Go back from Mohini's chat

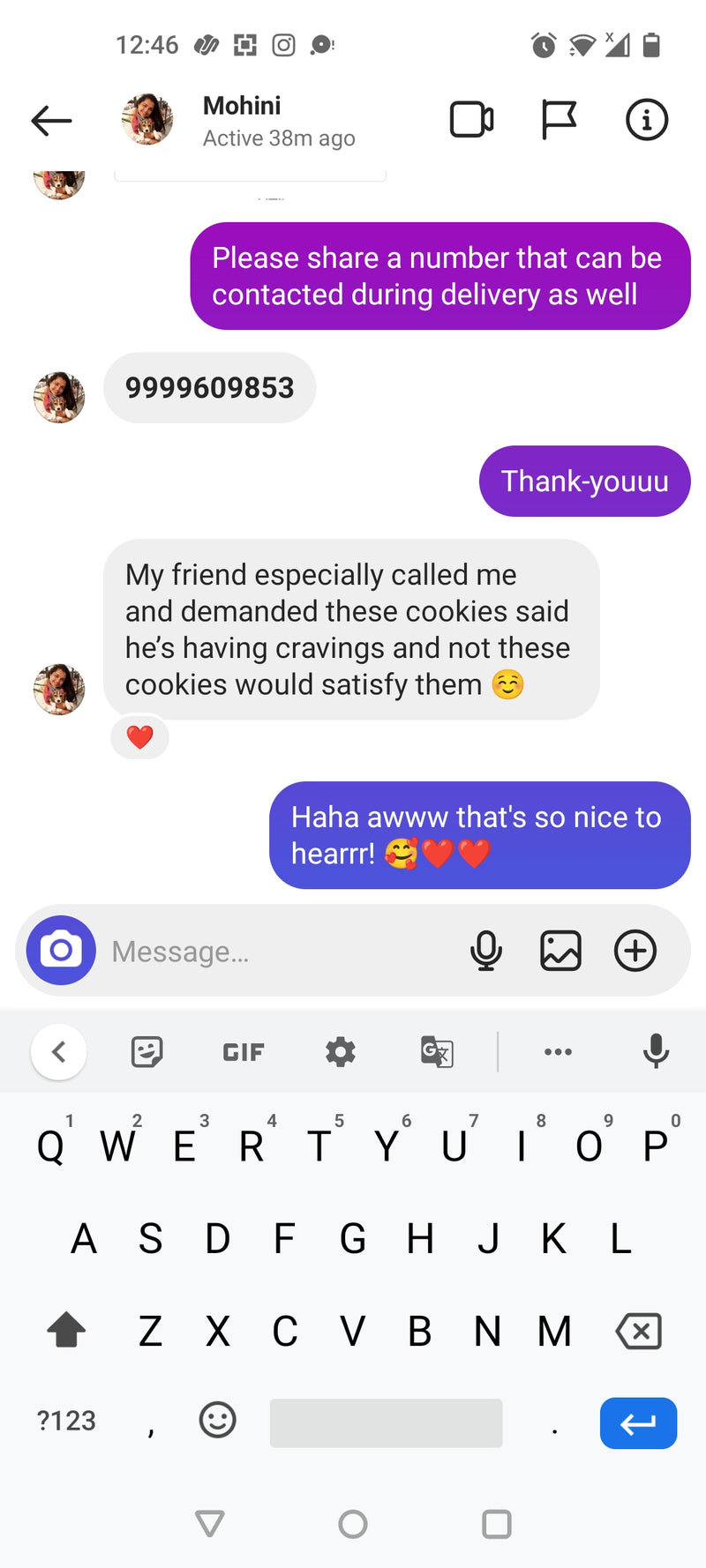click(x=51, y=121)
